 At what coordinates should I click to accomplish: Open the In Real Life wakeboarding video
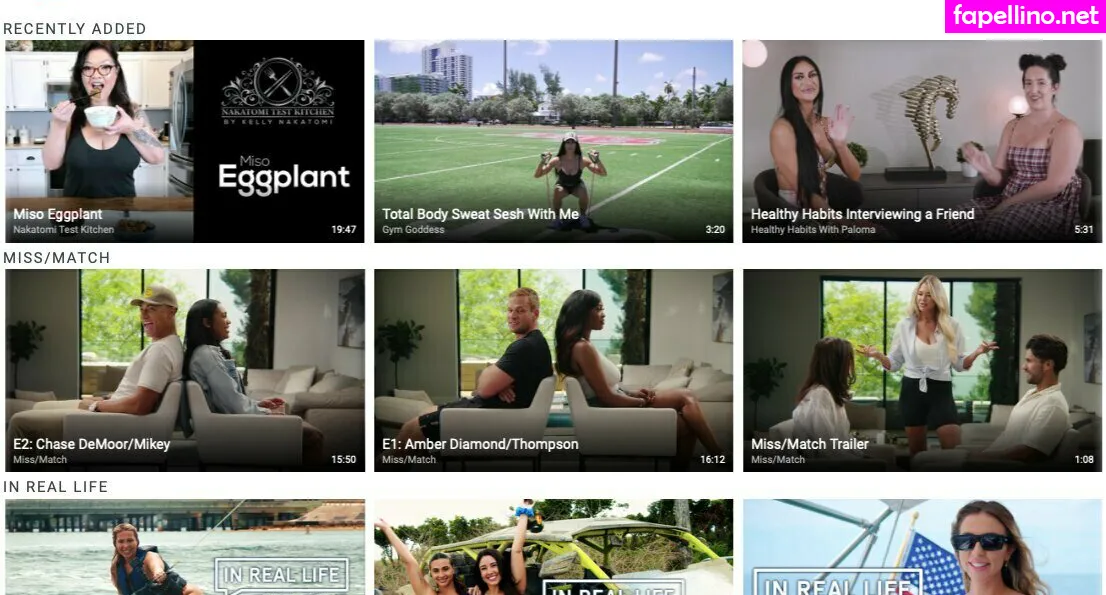(x=184, y=547)
